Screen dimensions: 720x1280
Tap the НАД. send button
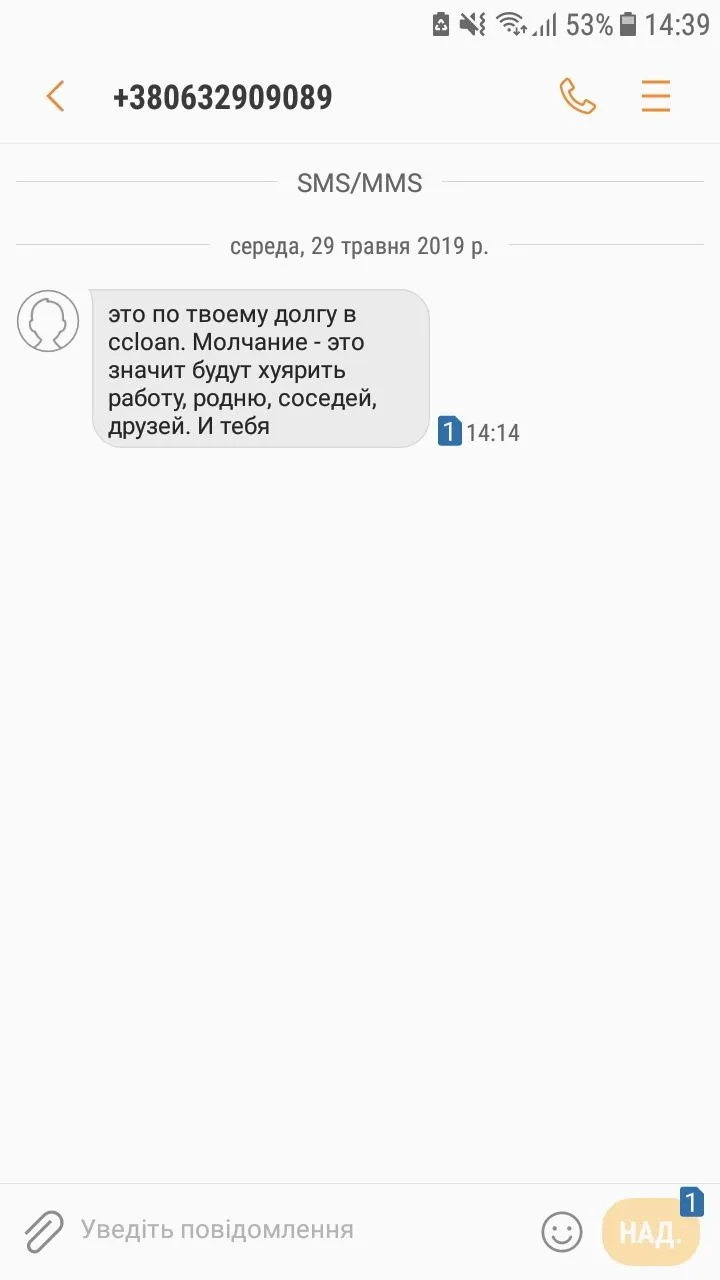(650, 1232)
